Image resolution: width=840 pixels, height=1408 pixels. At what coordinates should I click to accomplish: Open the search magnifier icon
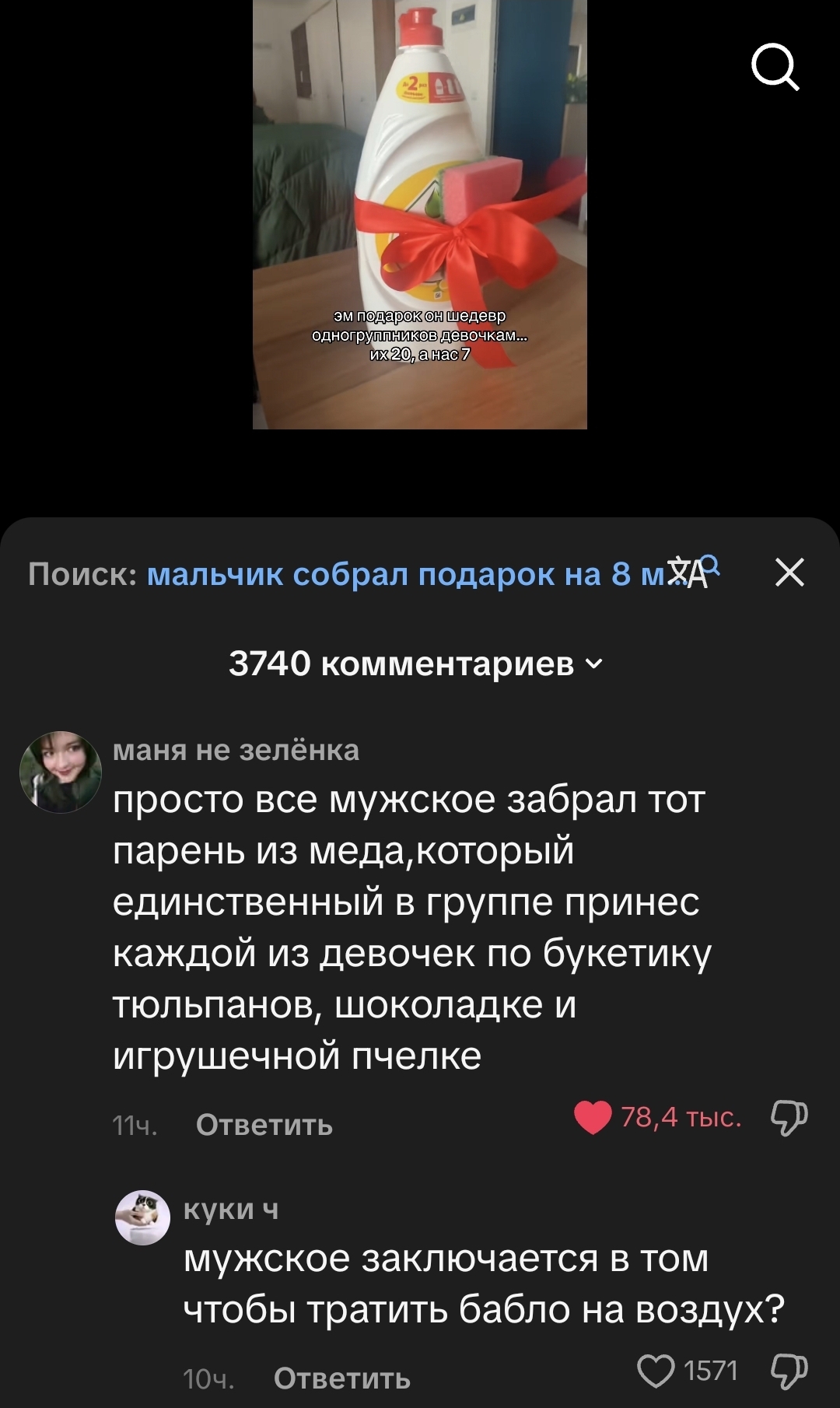[775, 68]
